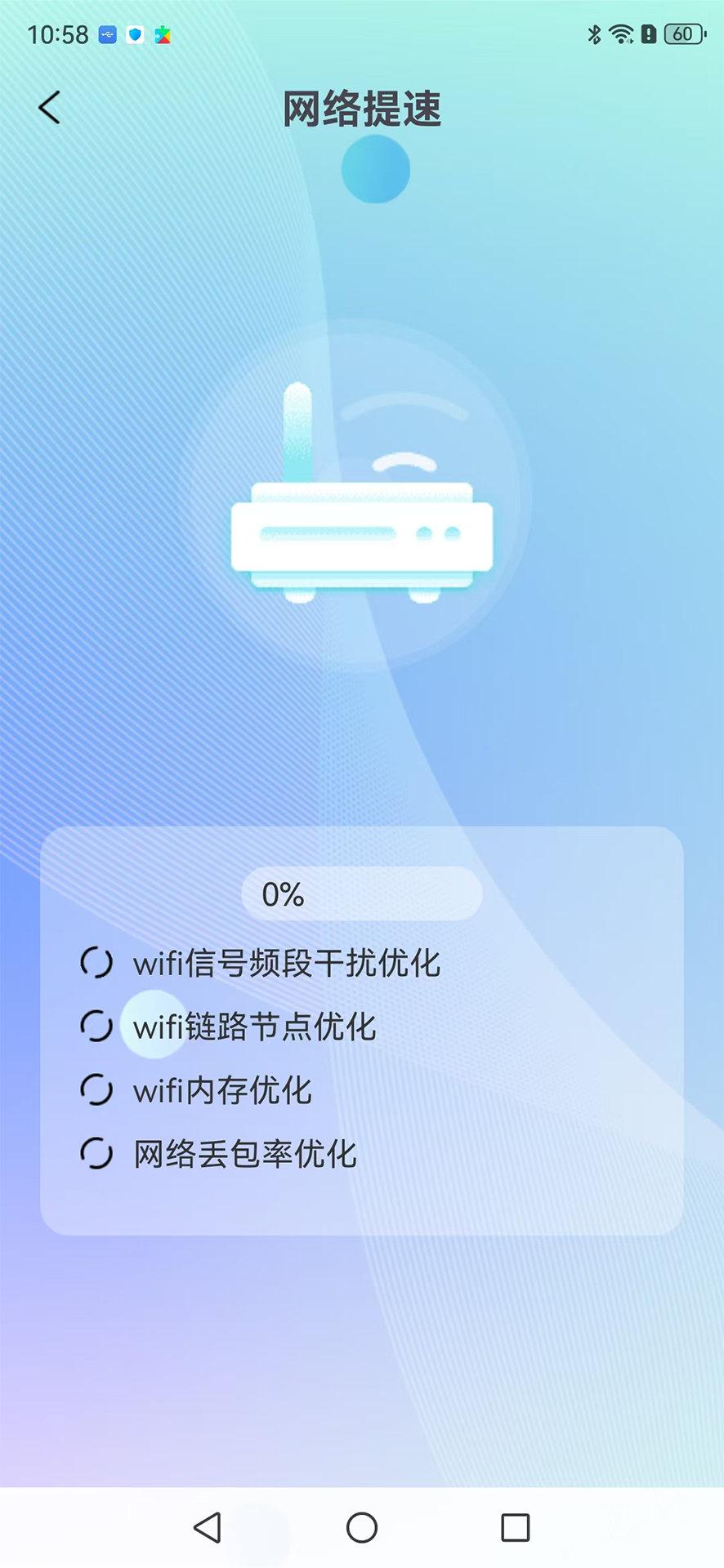Click the spinner next to 网络丢包率优化

point(96,1154)
